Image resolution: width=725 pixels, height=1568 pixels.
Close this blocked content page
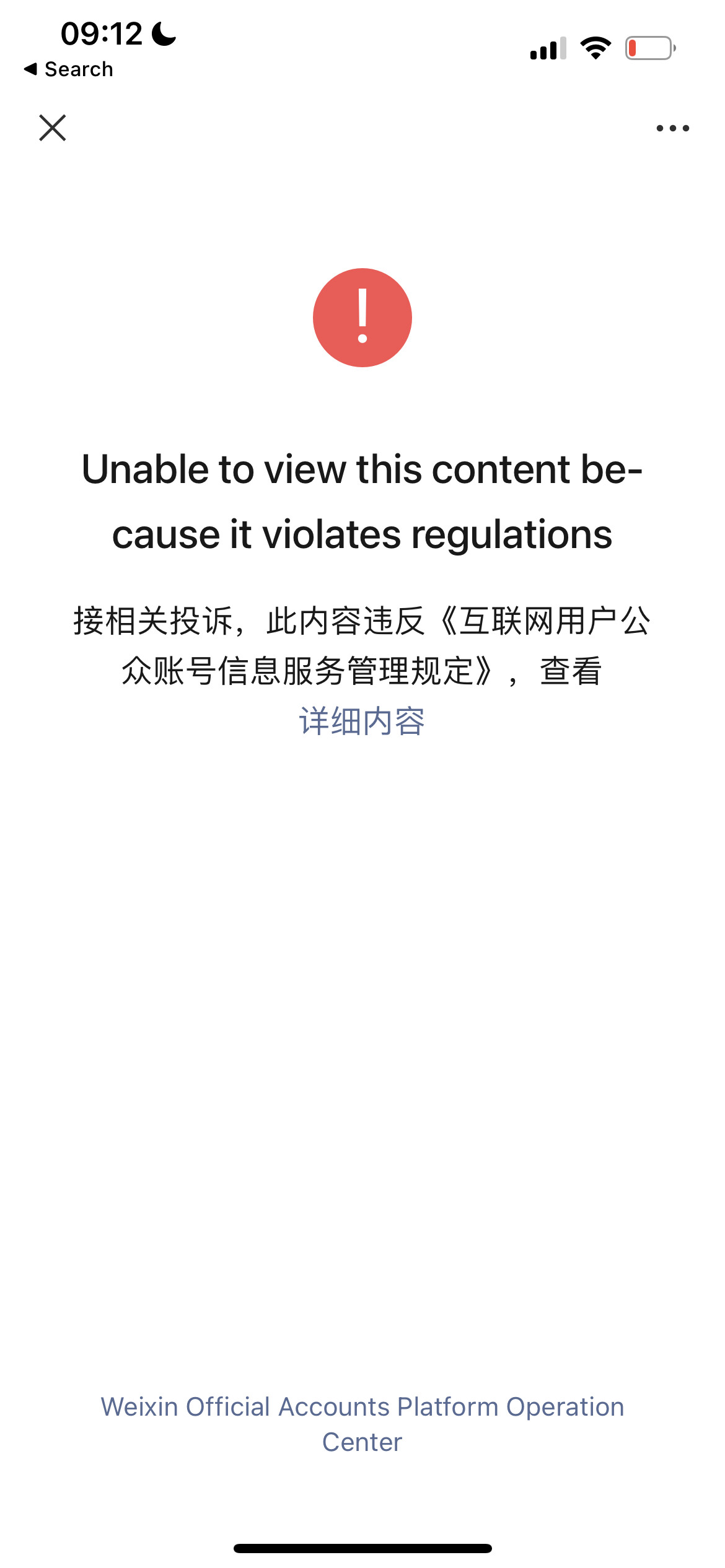(53, 128)
